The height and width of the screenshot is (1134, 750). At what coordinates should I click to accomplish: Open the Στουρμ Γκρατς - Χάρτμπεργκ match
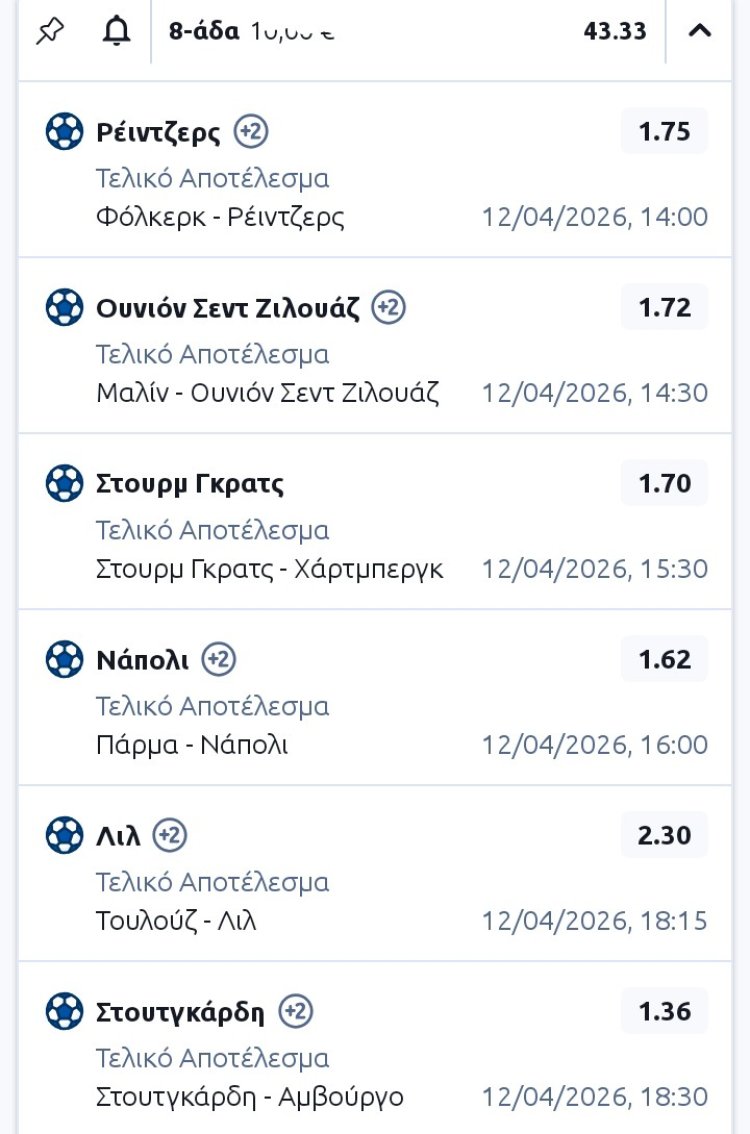270,569
